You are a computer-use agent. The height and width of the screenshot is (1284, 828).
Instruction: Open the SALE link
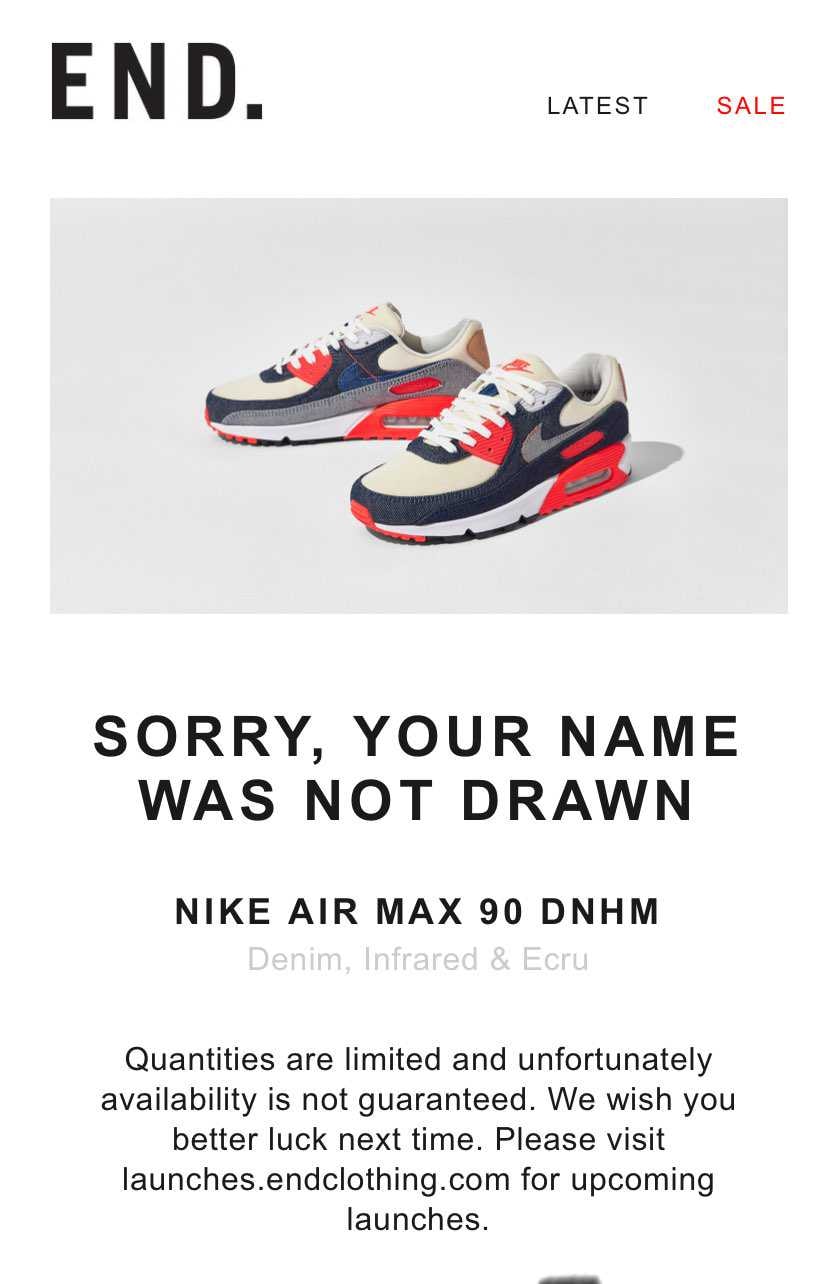point(750,106)
